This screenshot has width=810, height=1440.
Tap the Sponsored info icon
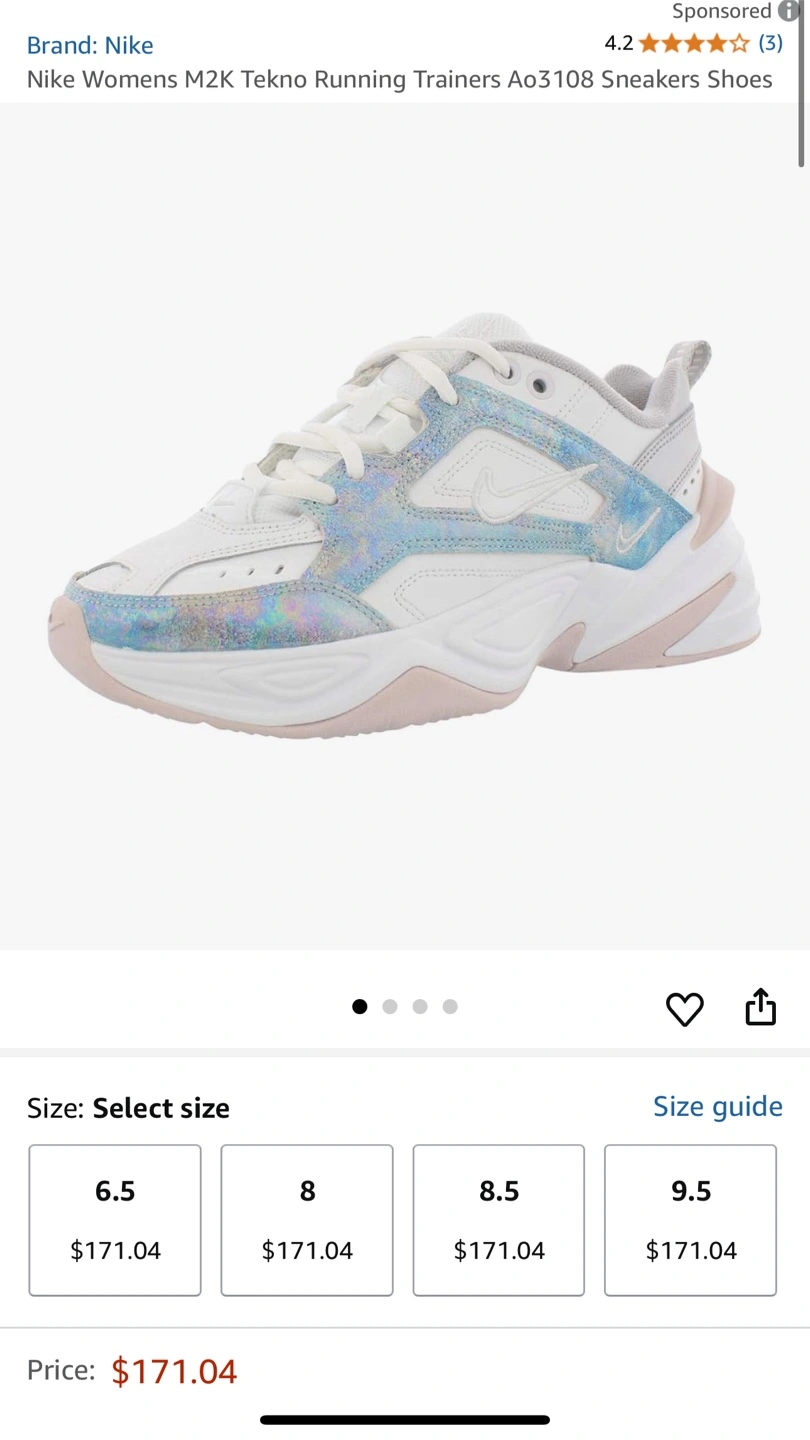pos(789,11)
